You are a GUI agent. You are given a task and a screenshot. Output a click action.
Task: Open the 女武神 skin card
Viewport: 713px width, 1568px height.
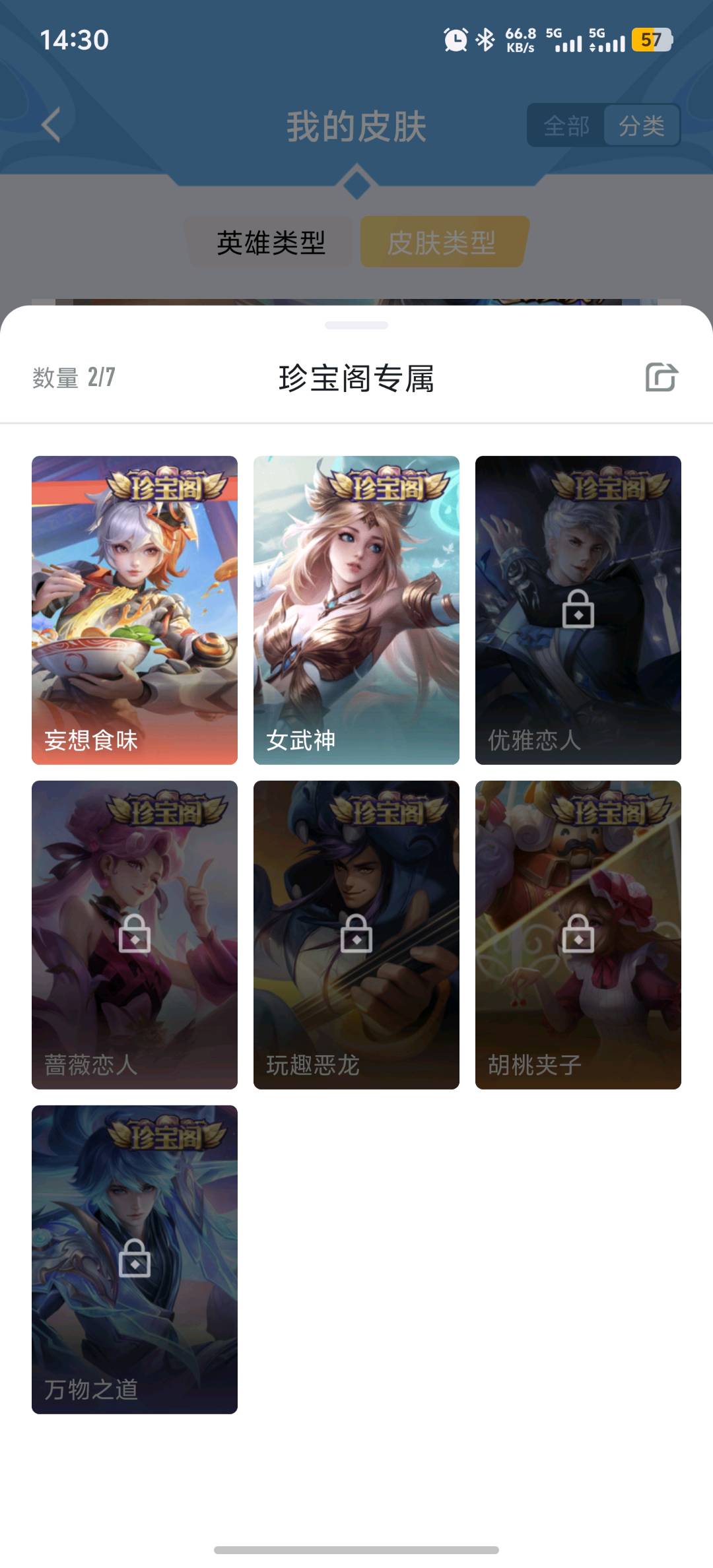[356, 610]
